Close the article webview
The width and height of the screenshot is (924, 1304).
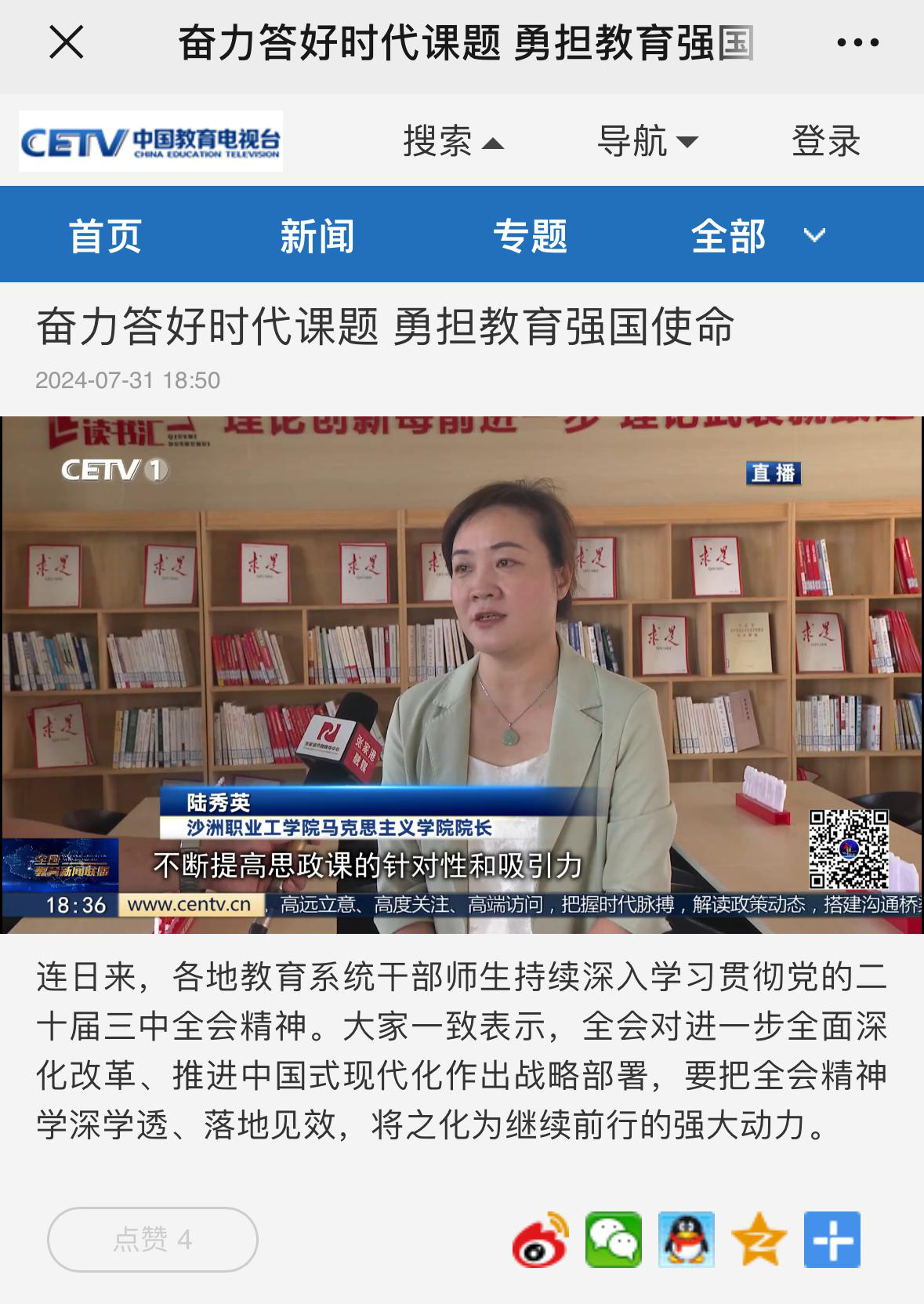click(x=66, y=42)
